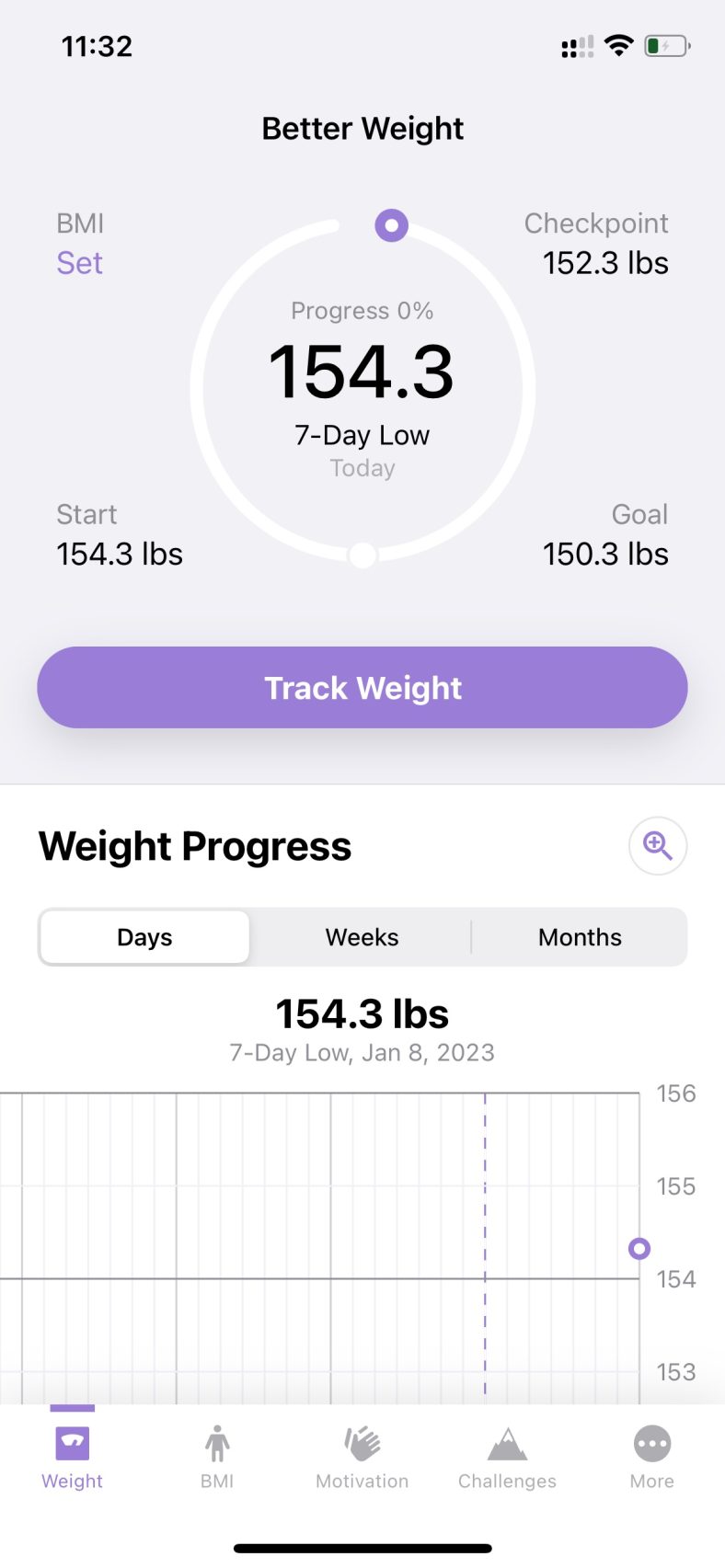Open the Months view of the chart
This screenshot has width=725, height=1568.
point(580,936)
